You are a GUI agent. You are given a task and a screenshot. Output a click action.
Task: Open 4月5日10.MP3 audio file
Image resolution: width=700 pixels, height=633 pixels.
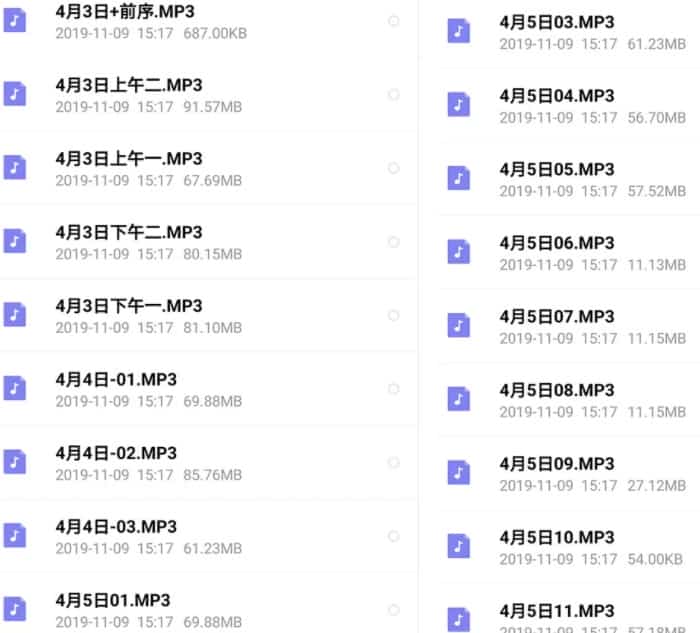(x=556, y=537)
